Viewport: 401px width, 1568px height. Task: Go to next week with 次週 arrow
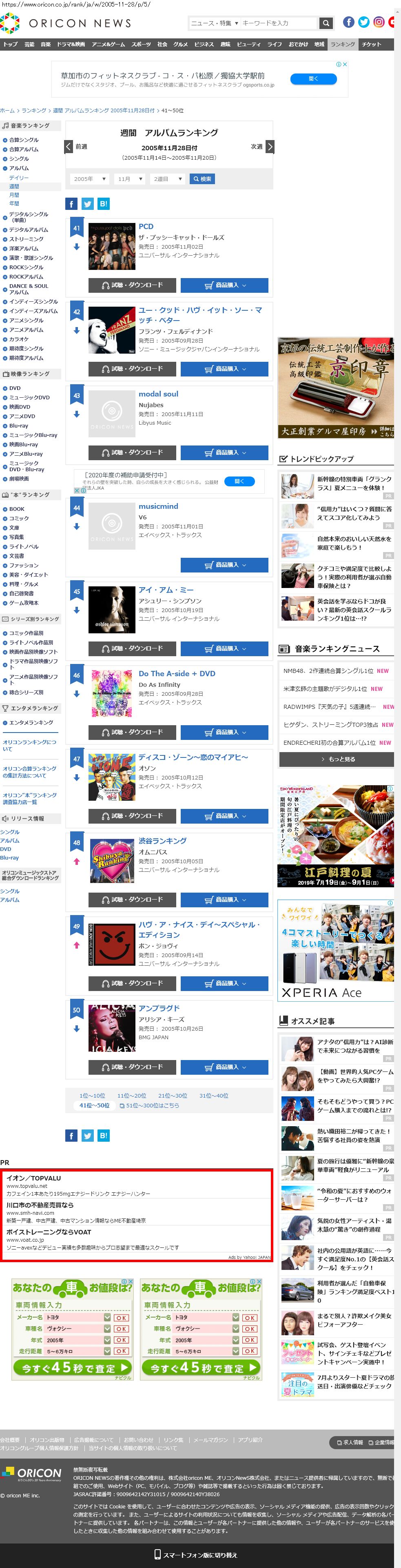coord(270,147)
